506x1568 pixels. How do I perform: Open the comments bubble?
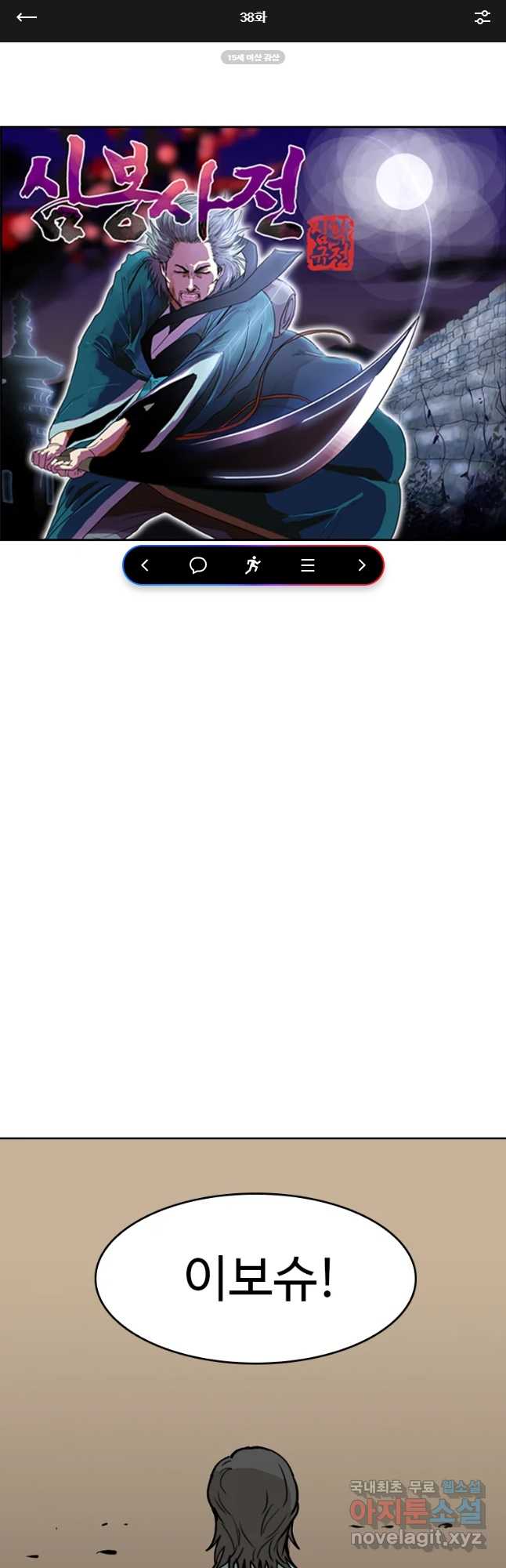198,565
